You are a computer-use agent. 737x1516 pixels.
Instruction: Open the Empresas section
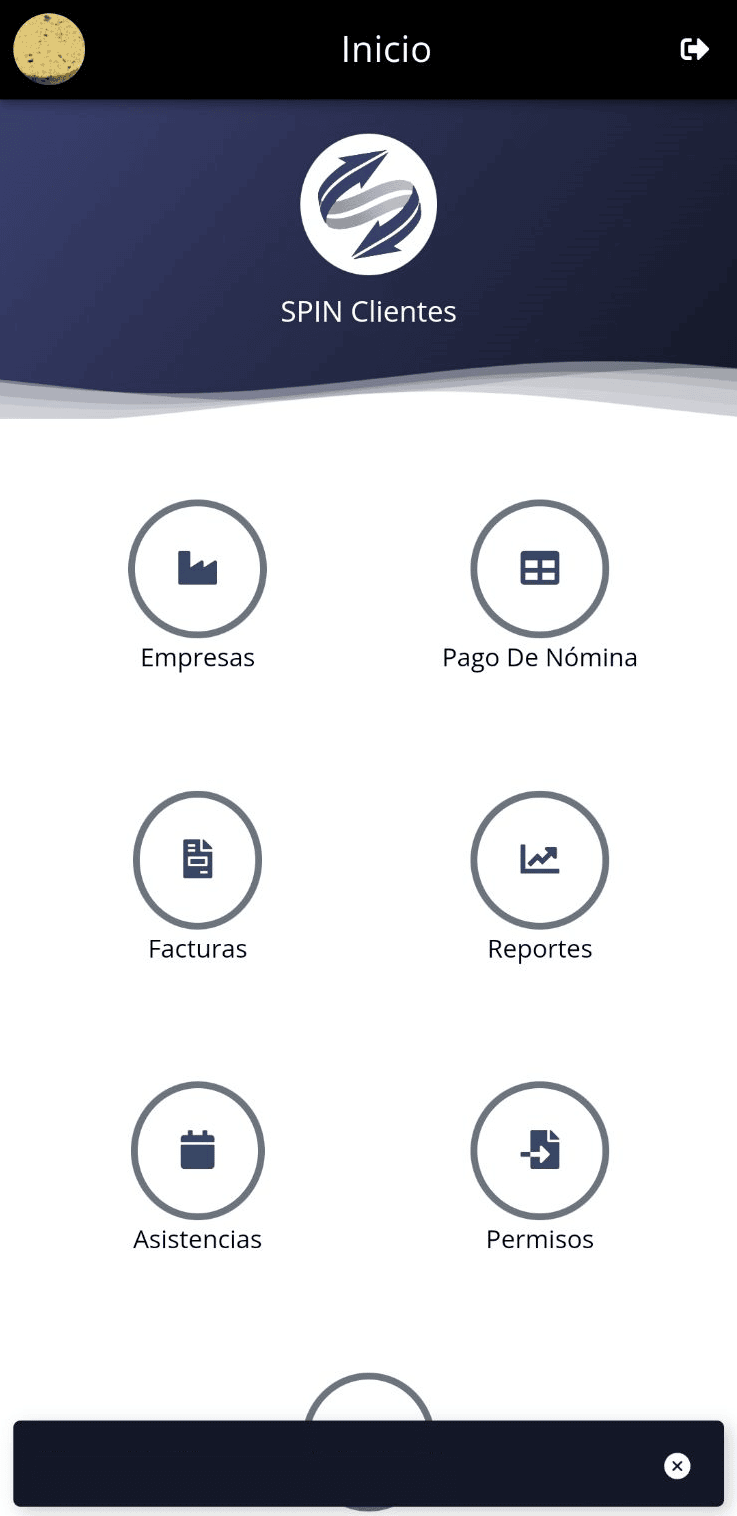click(197, 568)
